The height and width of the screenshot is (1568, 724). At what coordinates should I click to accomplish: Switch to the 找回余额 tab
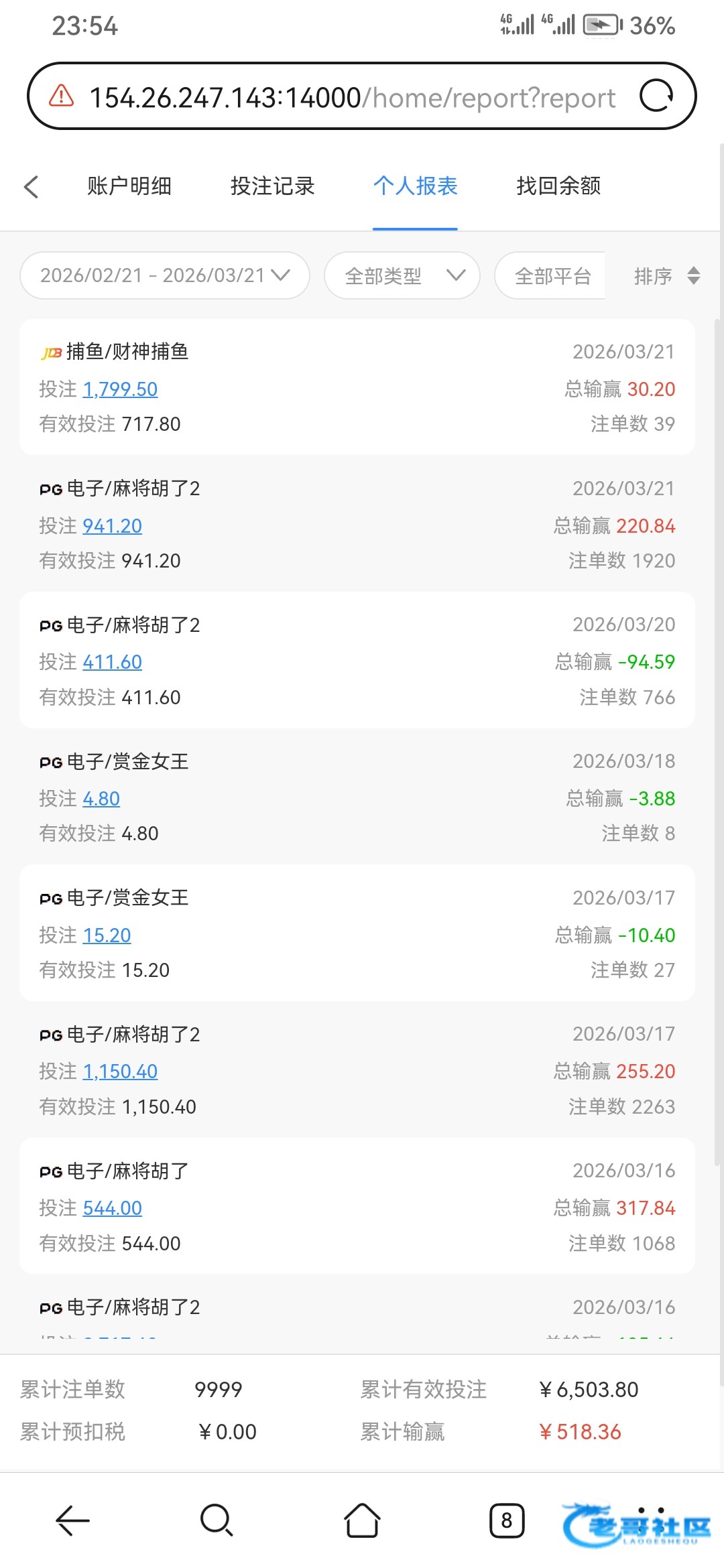click(558, 186)
